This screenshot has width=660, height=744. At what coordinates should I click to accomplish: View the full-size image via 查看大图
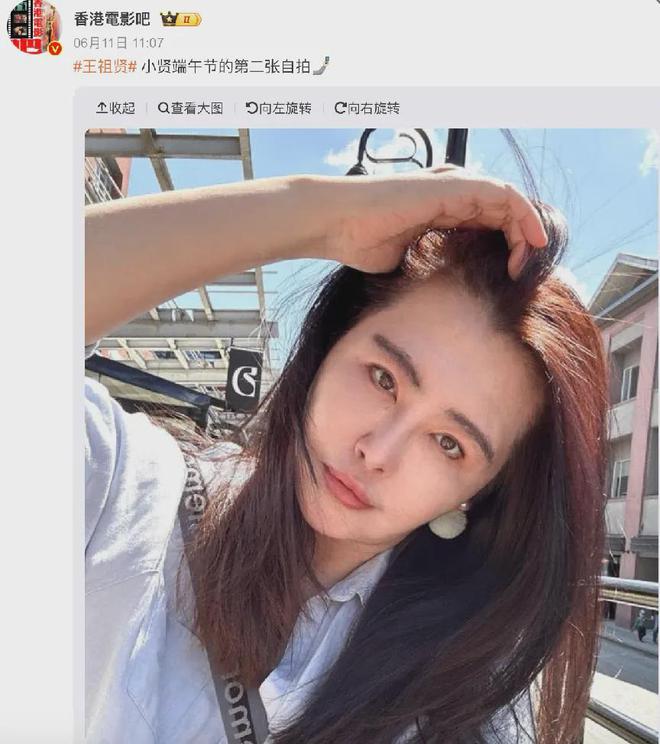(190, 108)
